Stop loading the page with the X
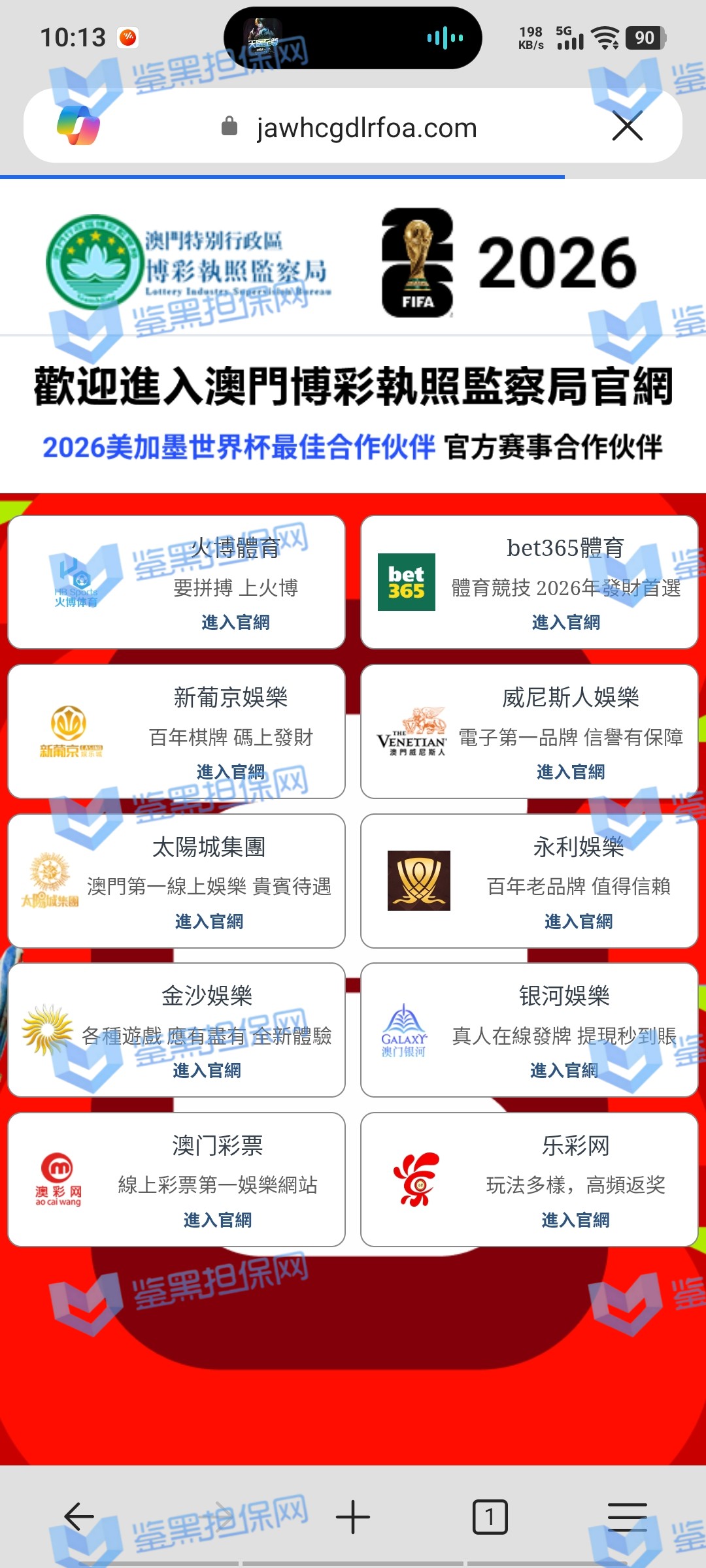The width and height of the screenshot is (706, 1568). pyautogui.click(x=627, y=126)
